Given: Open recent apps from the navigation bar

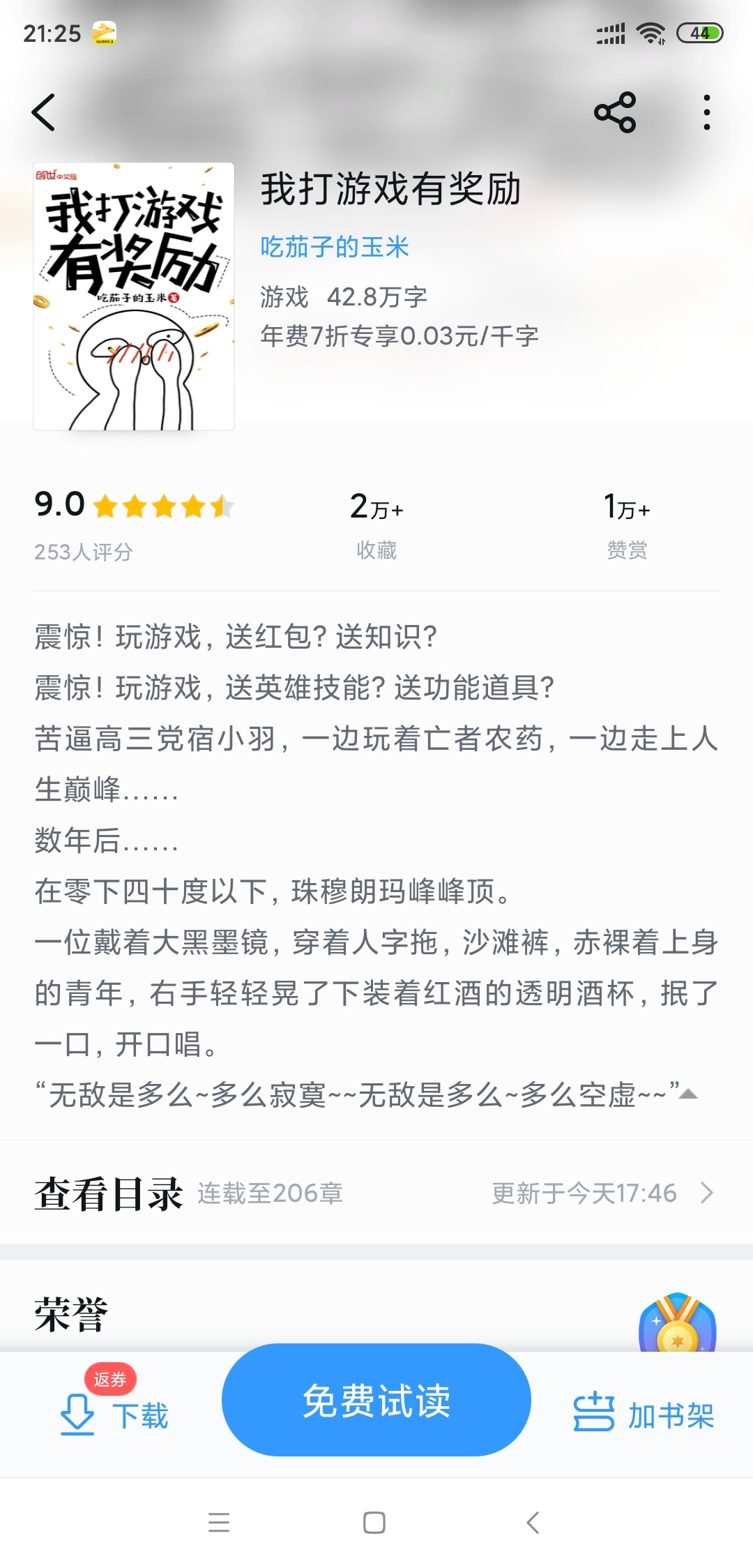Looking at the screenshot, I should (219, 1523).
